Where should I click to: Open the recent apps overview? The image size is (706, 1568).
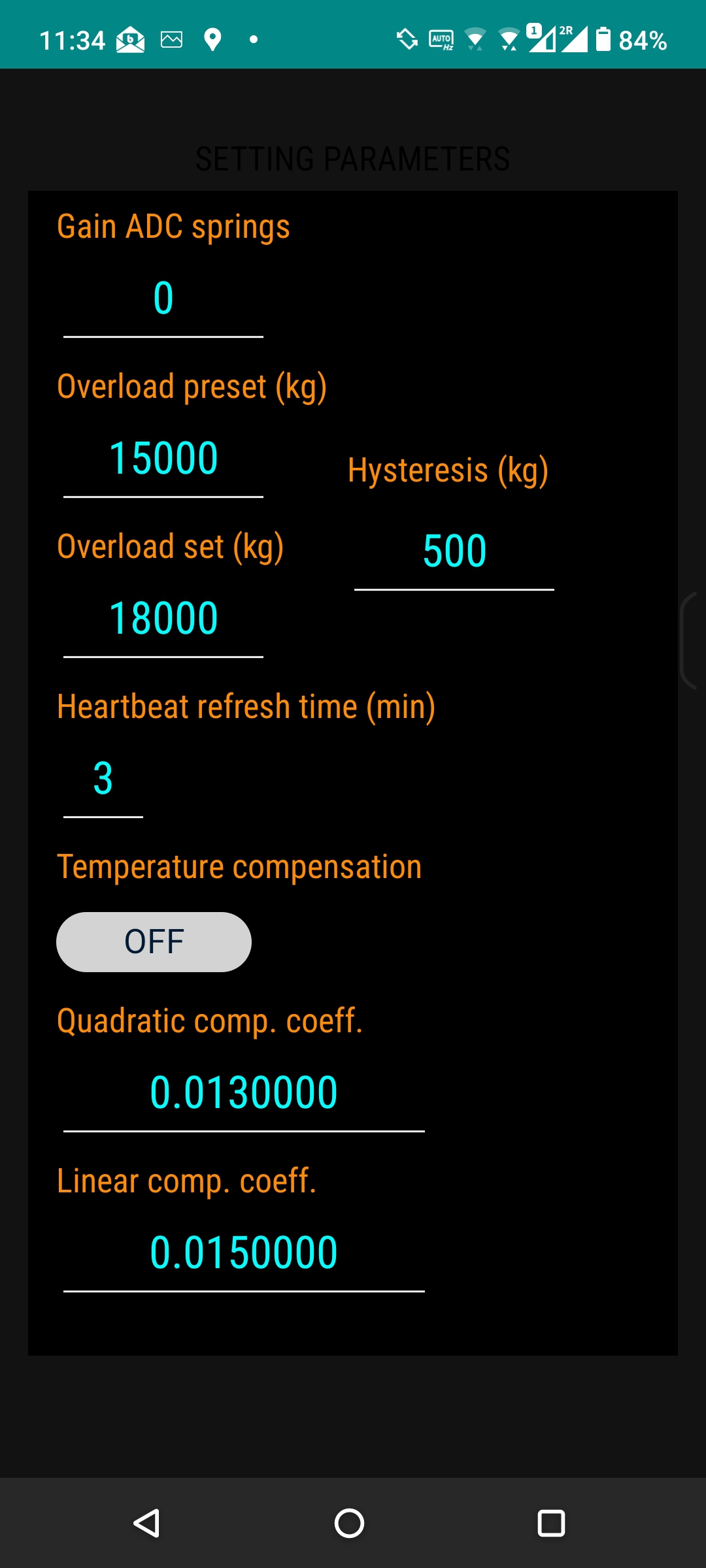[551, 1523]
